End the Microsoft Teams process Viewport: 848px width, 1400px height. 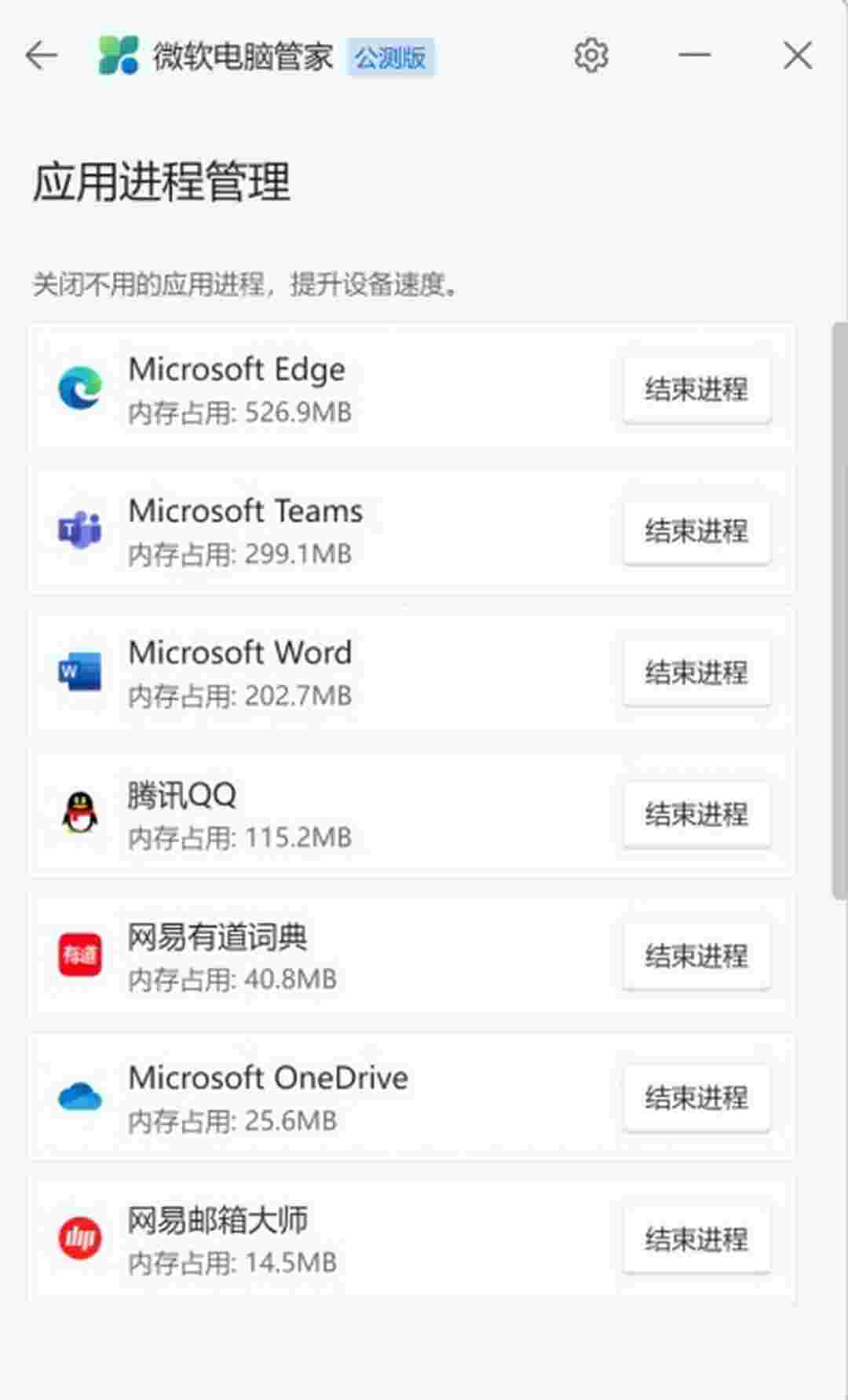[696, 531]
